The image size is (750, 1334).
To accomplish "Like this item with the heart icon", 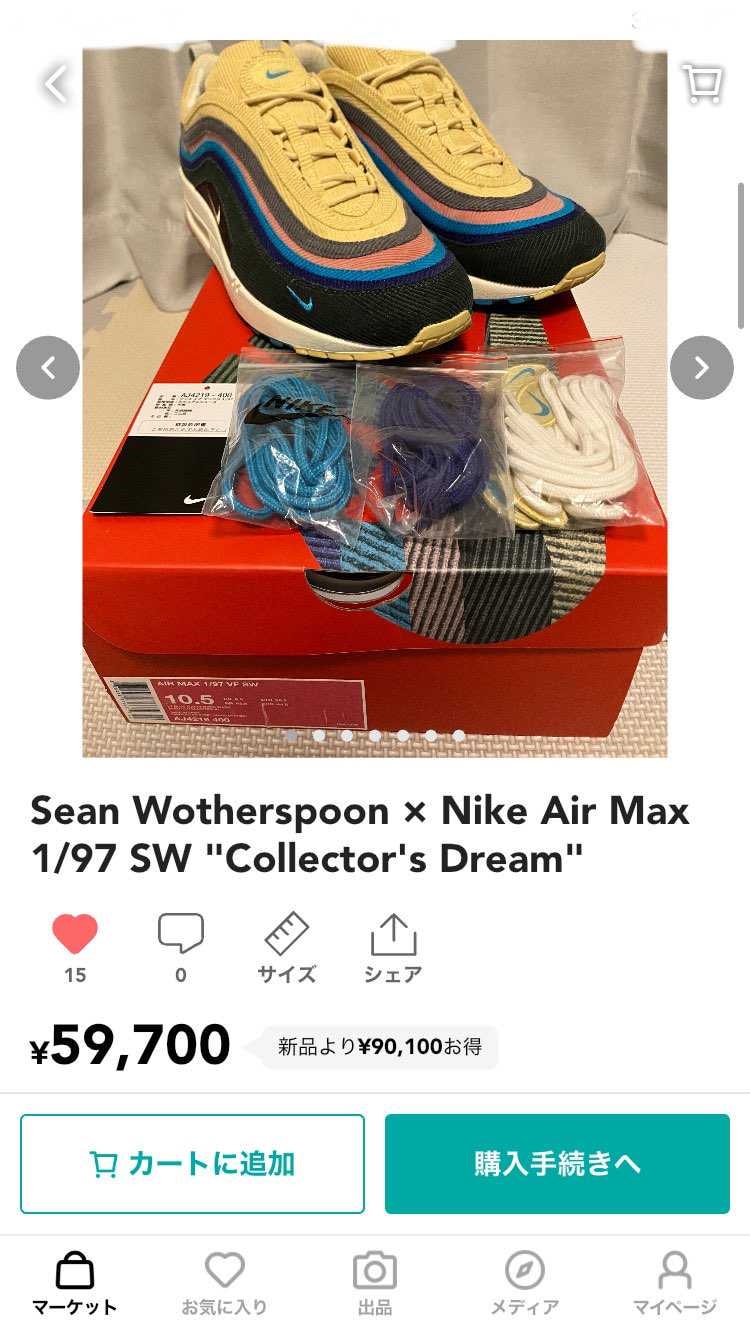I will [75, 935].
